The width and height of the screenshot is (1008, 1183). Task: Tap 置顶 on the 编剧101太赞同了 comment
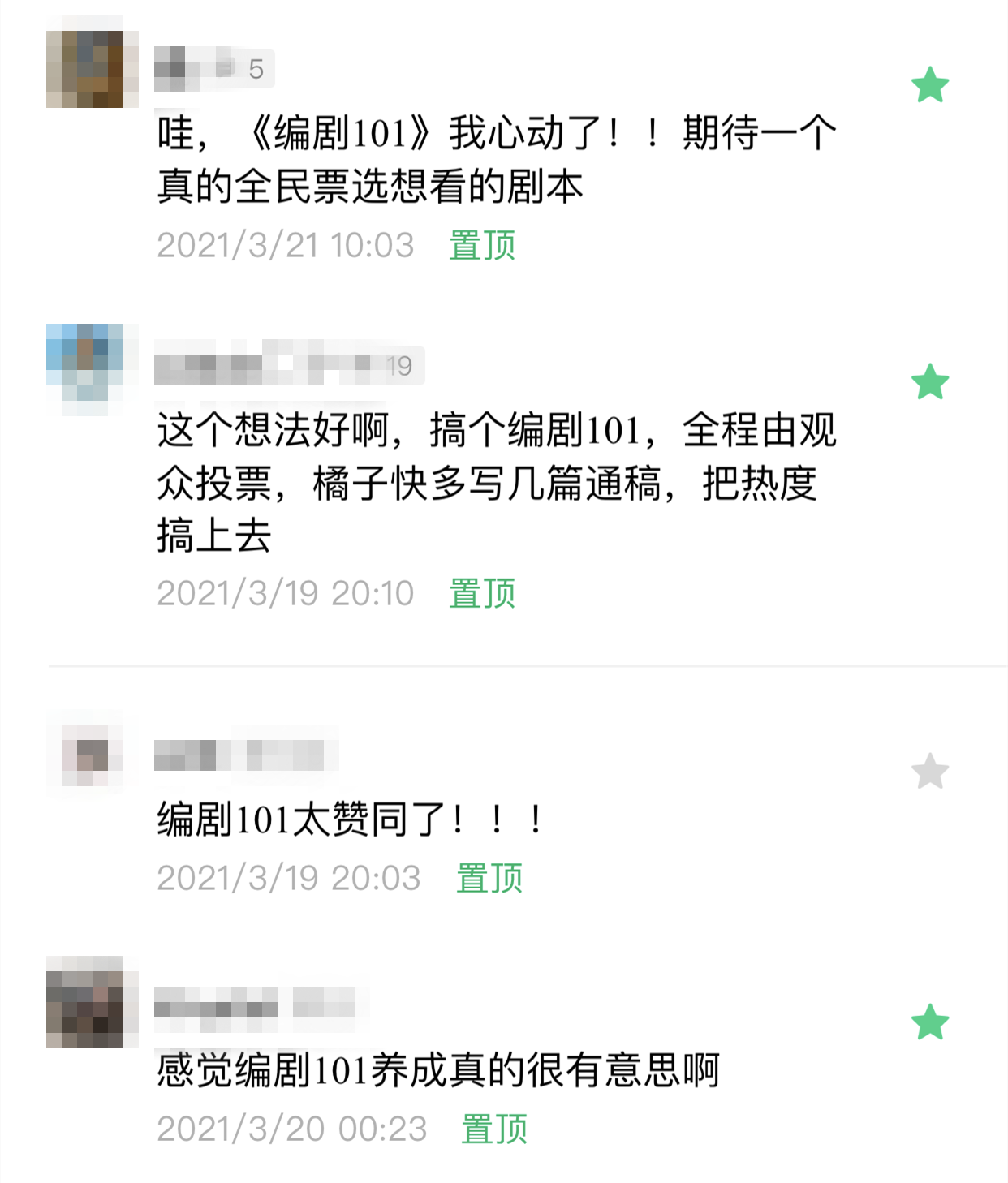489,878
